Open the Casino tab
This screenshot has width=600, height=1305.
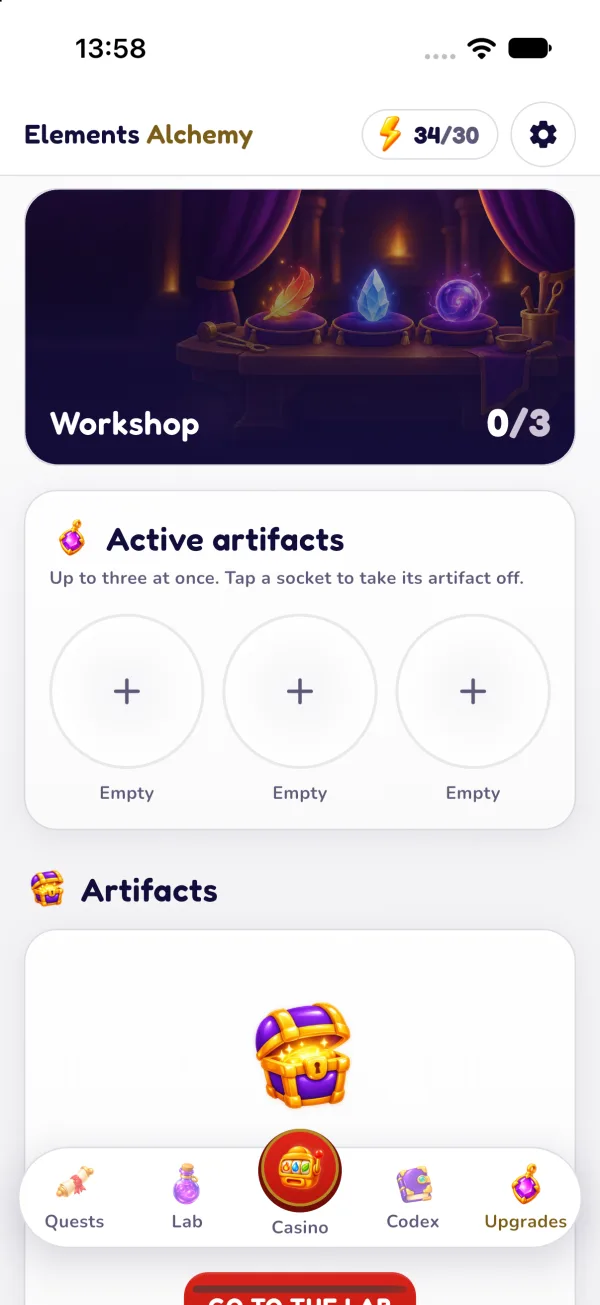pyautogui.click(x=300, y=1184)
